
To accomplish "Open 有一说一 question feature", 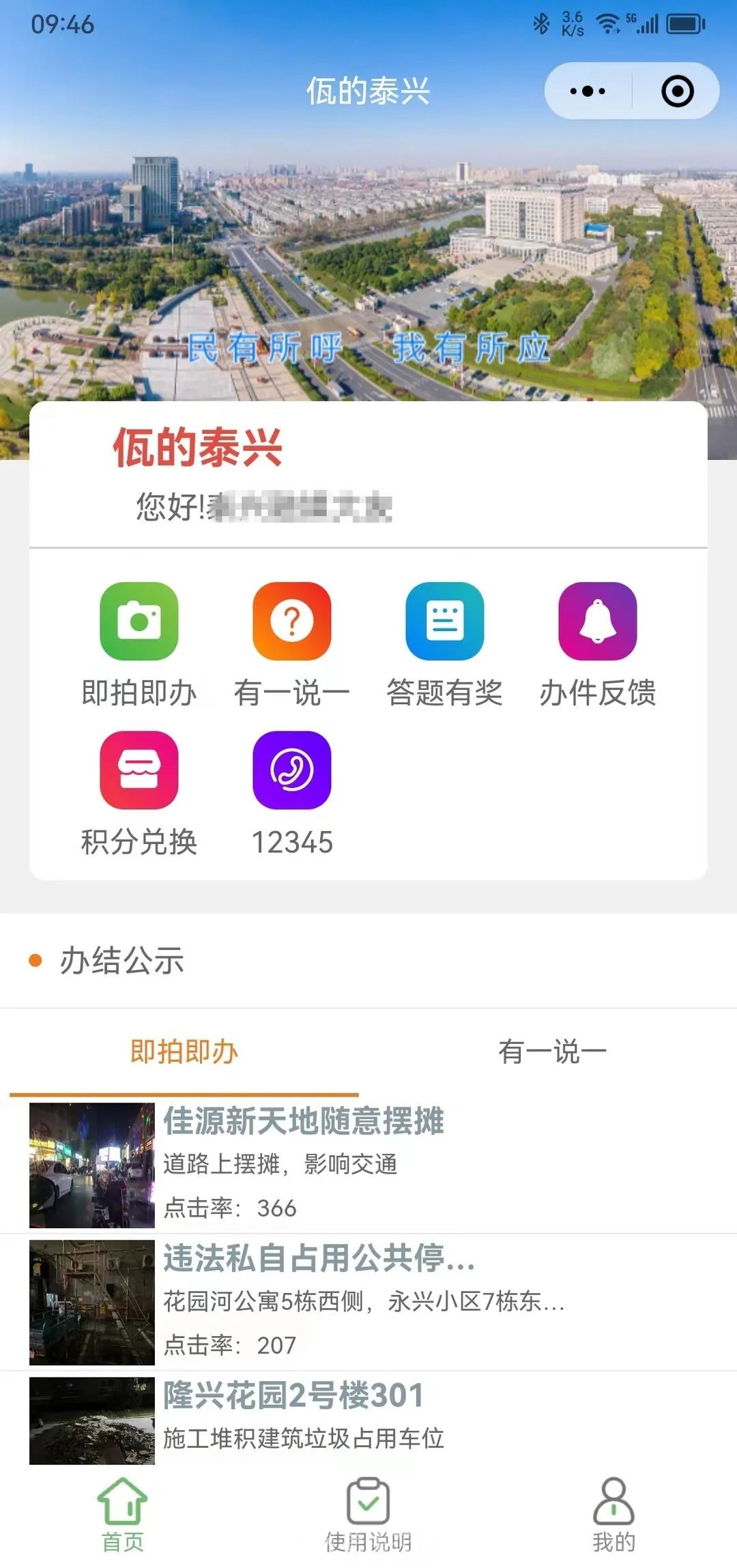I will [292, 622].
